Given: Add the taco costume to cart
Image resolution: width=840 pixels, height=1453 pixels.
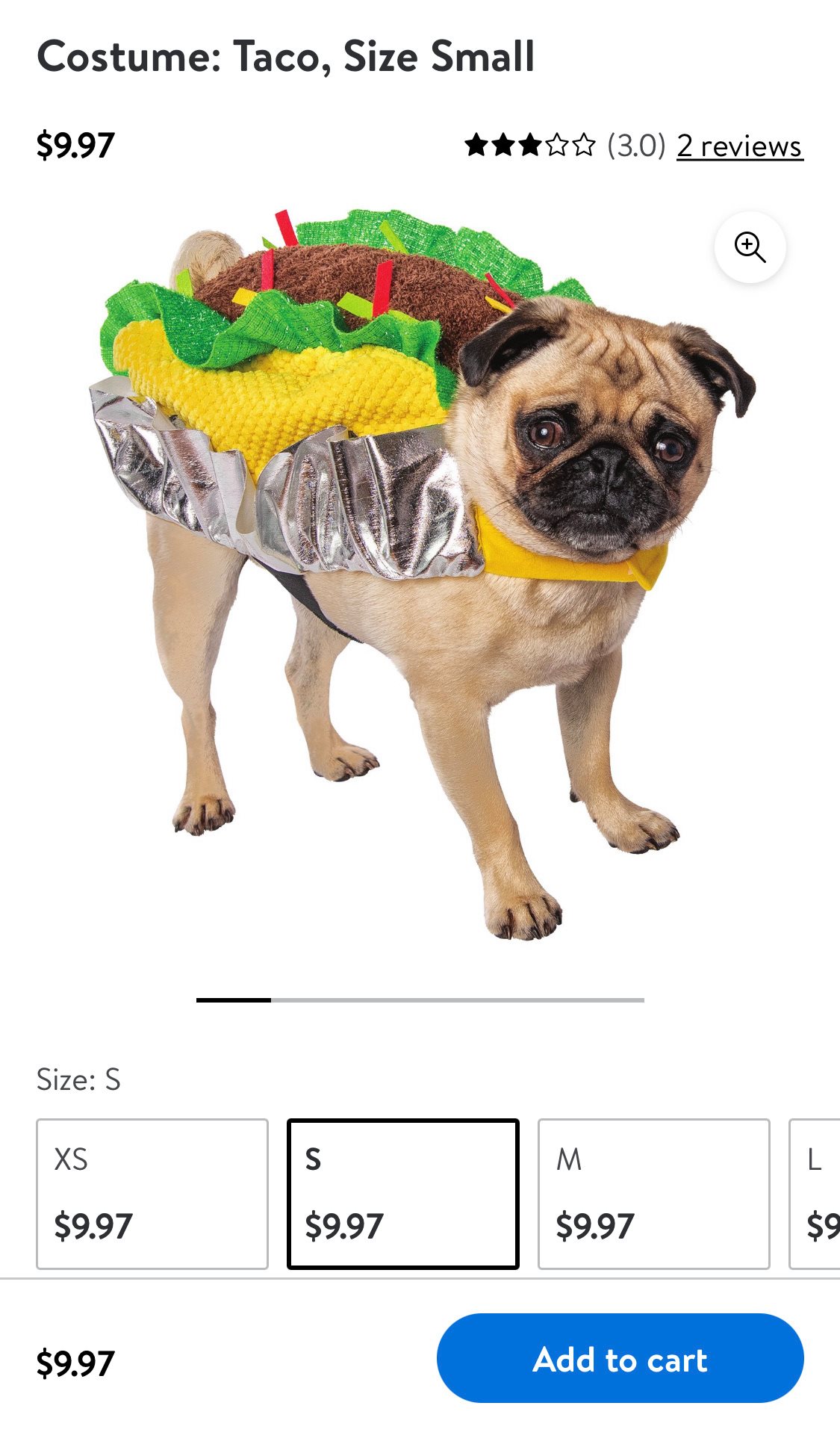Looking at the screenshot, I should click(620, 1358).
